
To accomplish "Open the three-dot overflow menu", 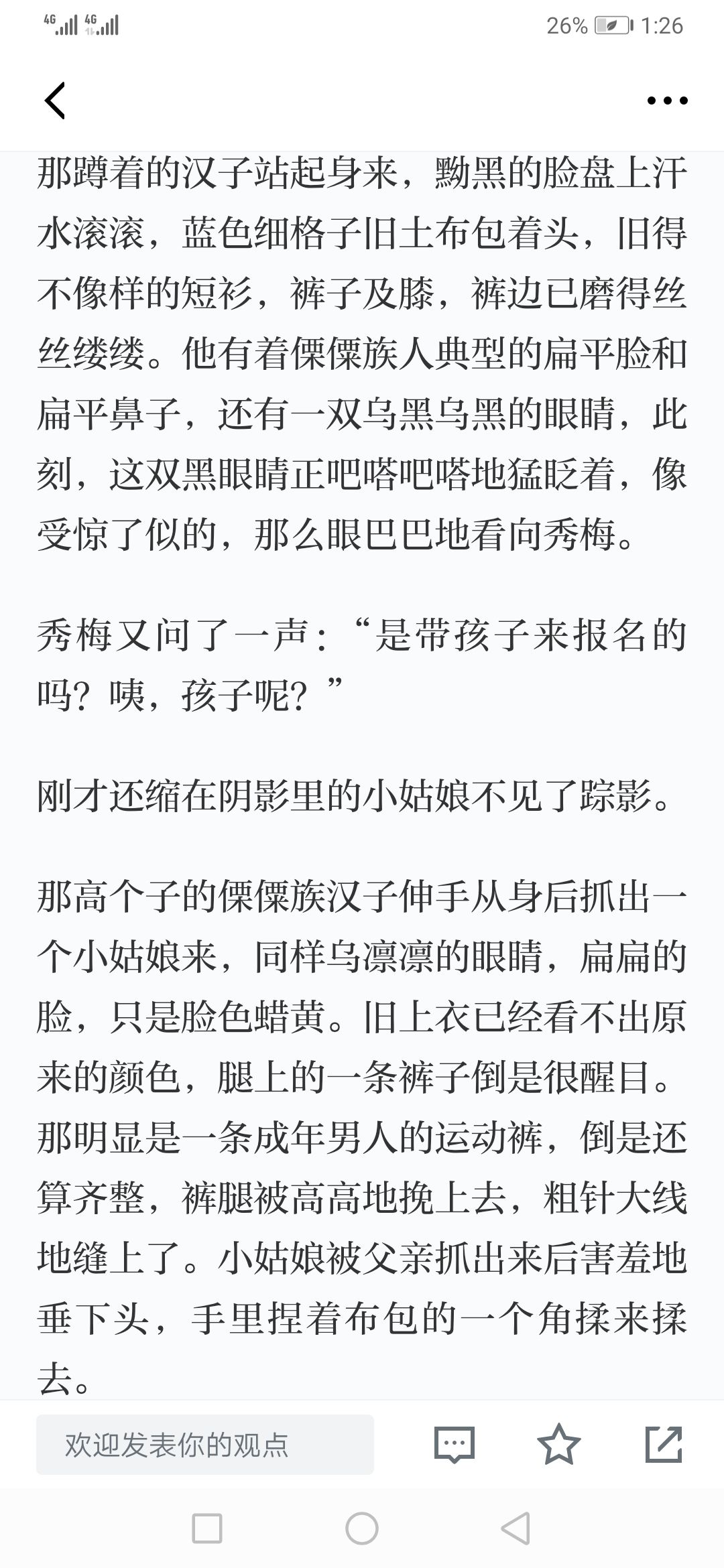I will [x=667, y=101].
